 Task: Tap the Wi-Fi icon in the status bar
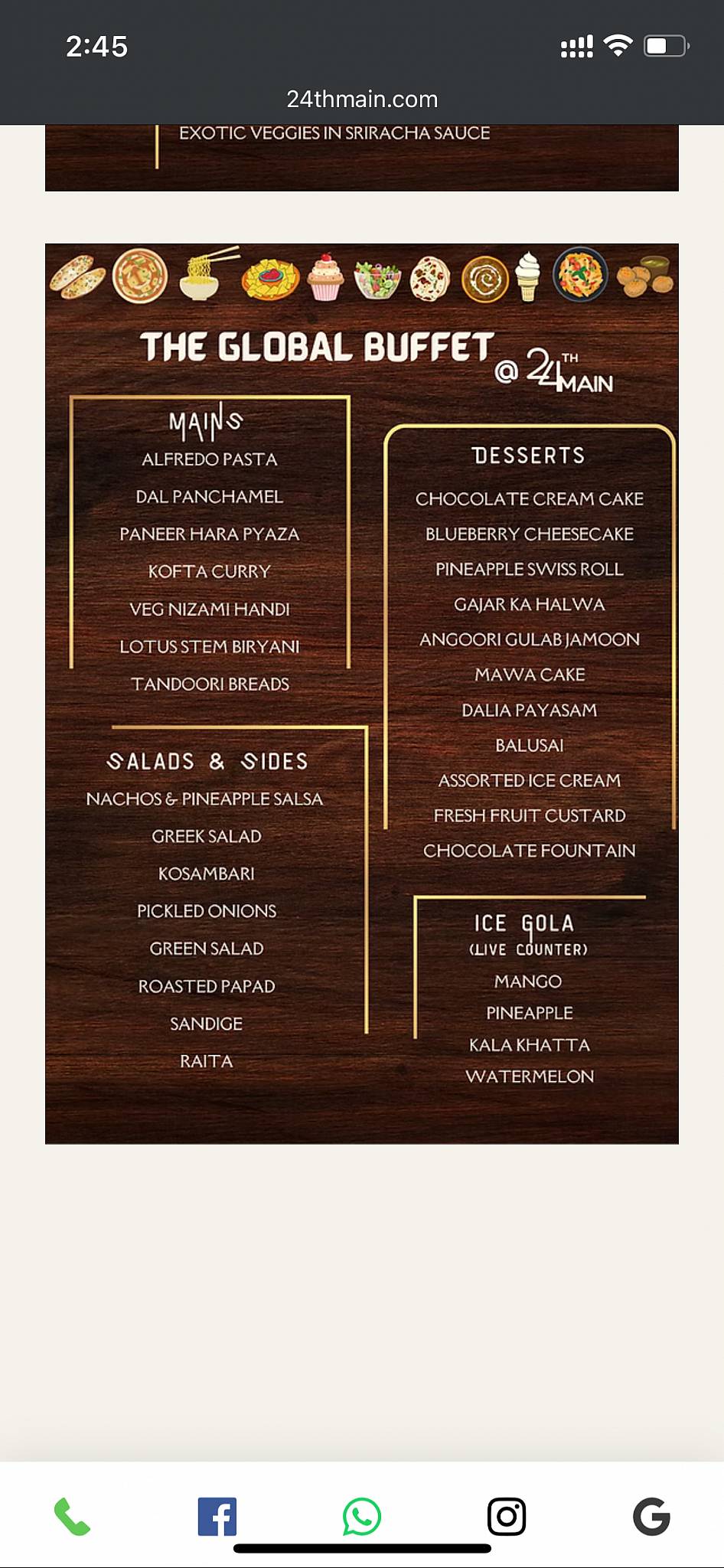pyautogui.click(x=617, y=47)
